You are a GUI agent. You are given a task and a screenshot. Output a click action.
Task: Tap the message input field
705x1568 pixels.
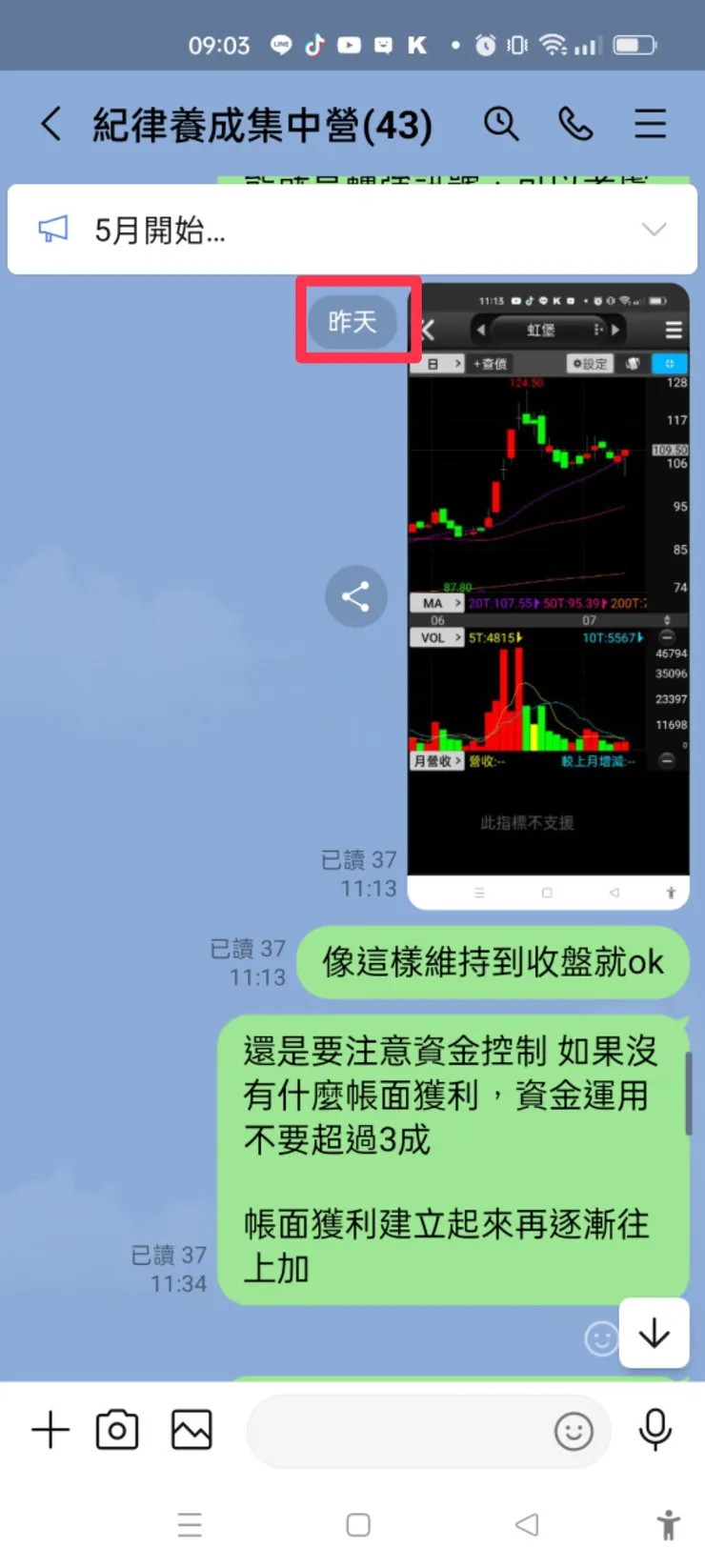point(400,1432)
